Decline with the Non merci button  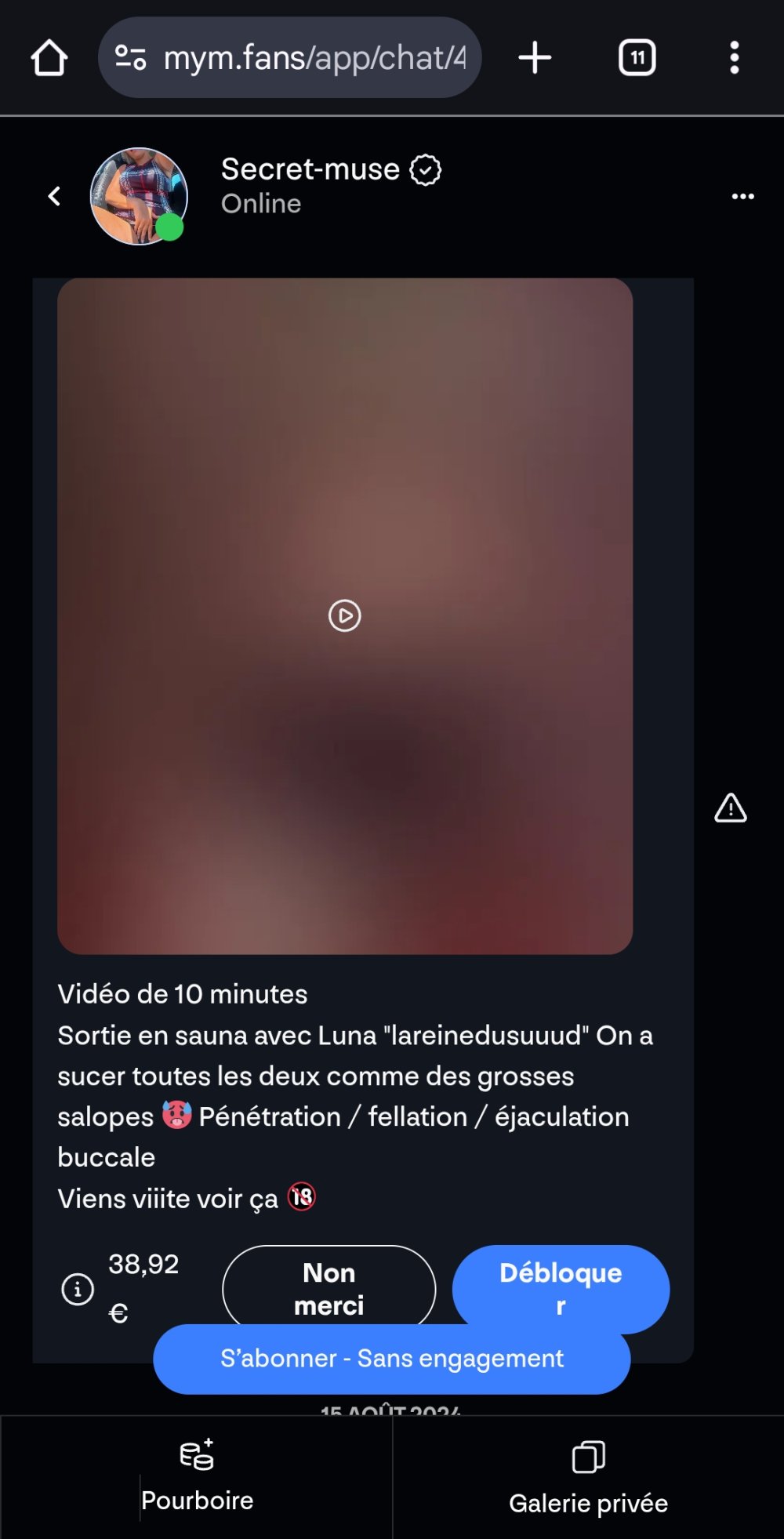coord(328,1286)
